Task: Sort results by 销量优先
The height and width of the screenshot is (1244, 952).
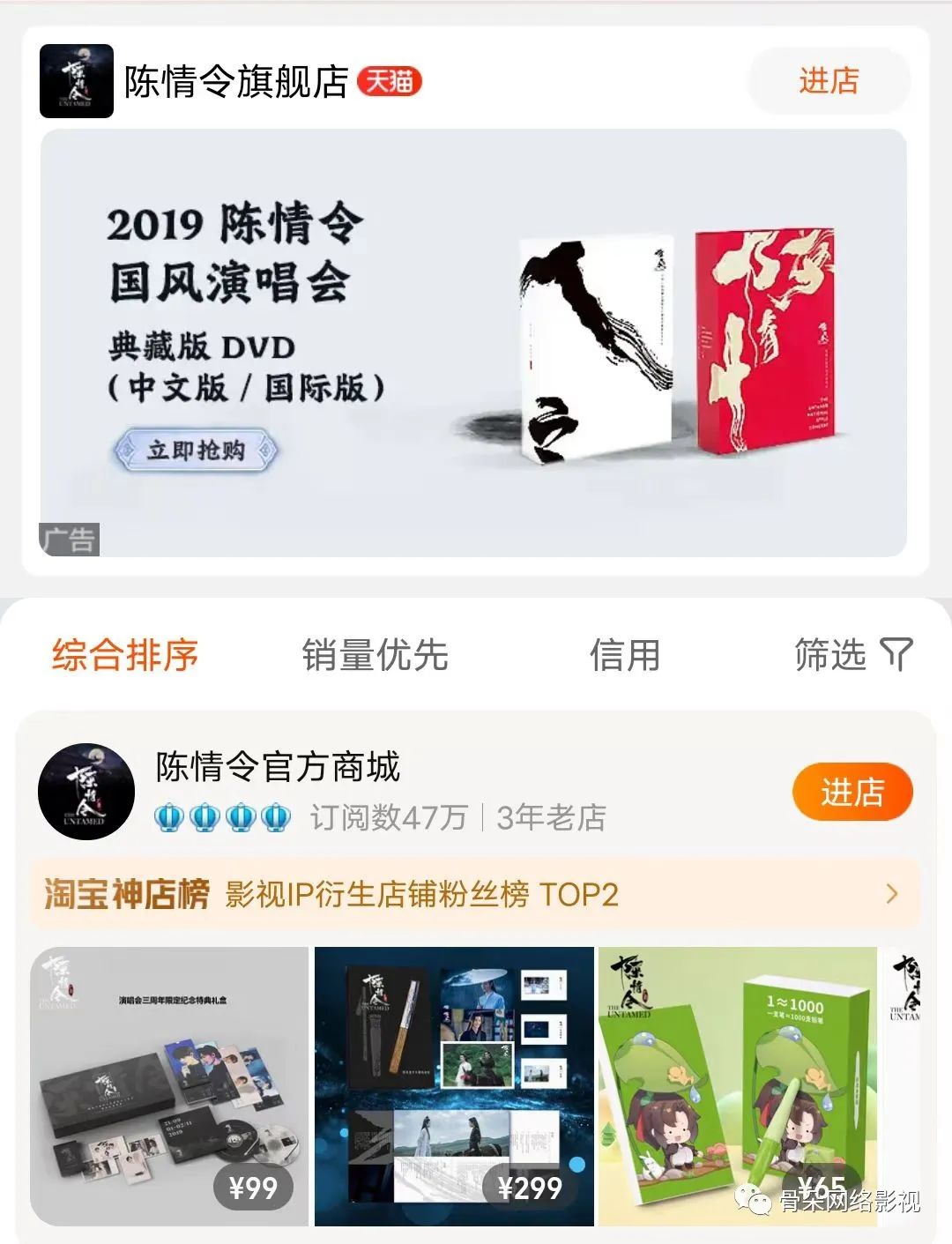Action: 375,655
